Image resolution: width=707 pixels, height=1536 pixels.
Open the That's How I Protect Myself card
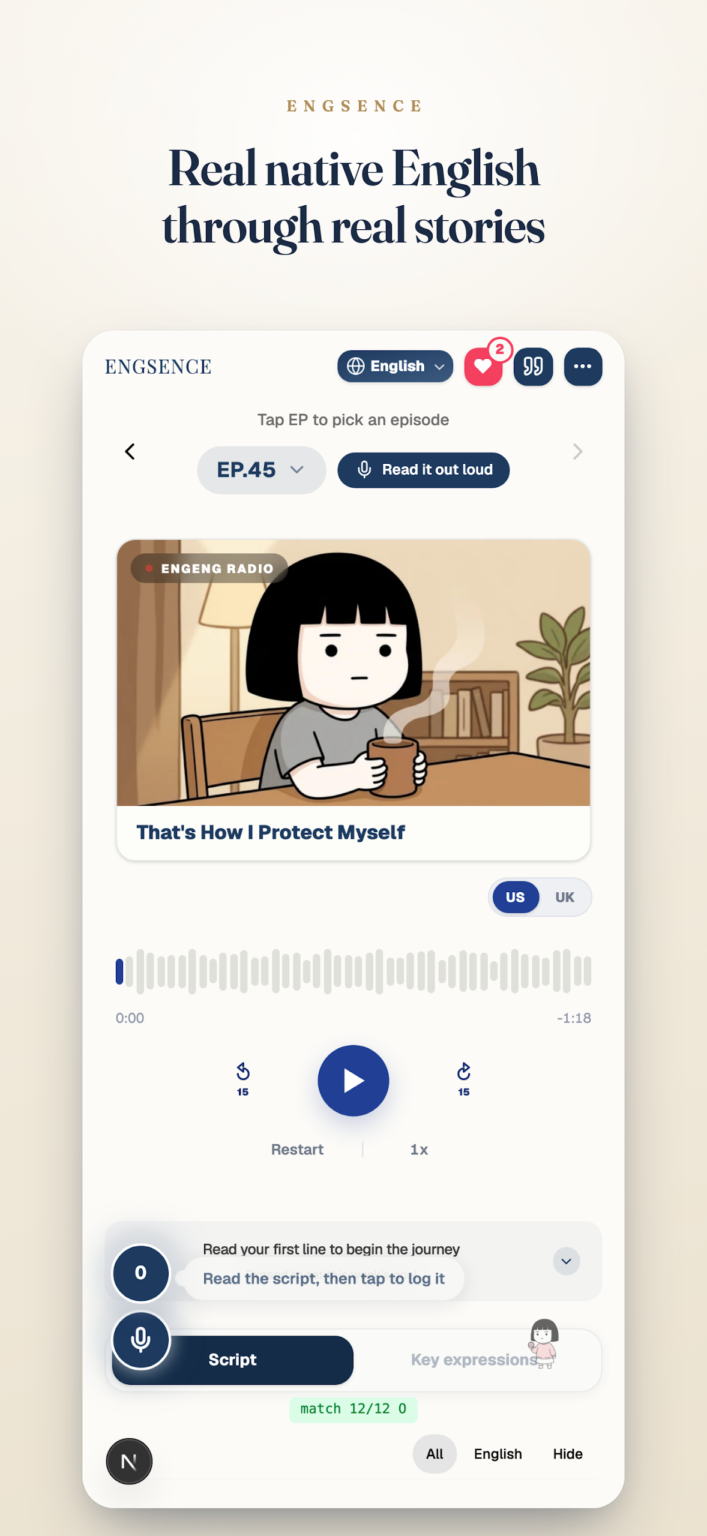(353, 700)
